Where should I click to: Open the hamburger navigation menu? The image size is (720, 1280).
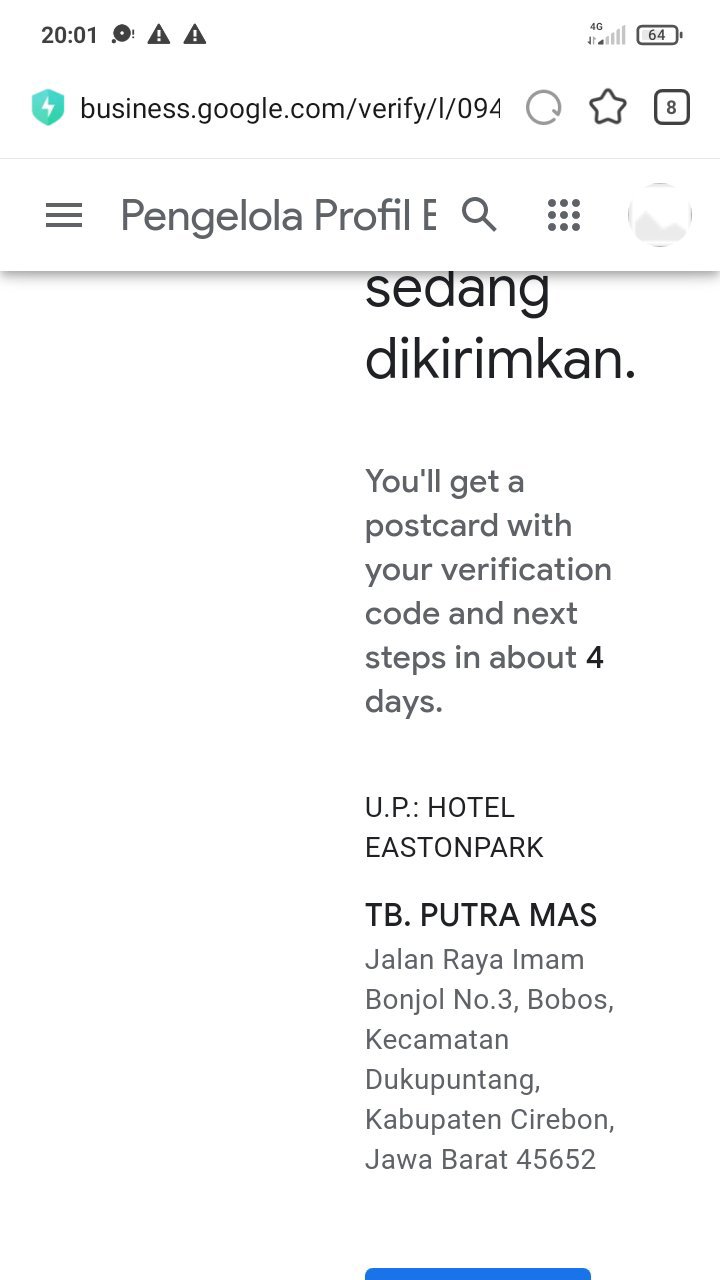click(x=64, y=215)
